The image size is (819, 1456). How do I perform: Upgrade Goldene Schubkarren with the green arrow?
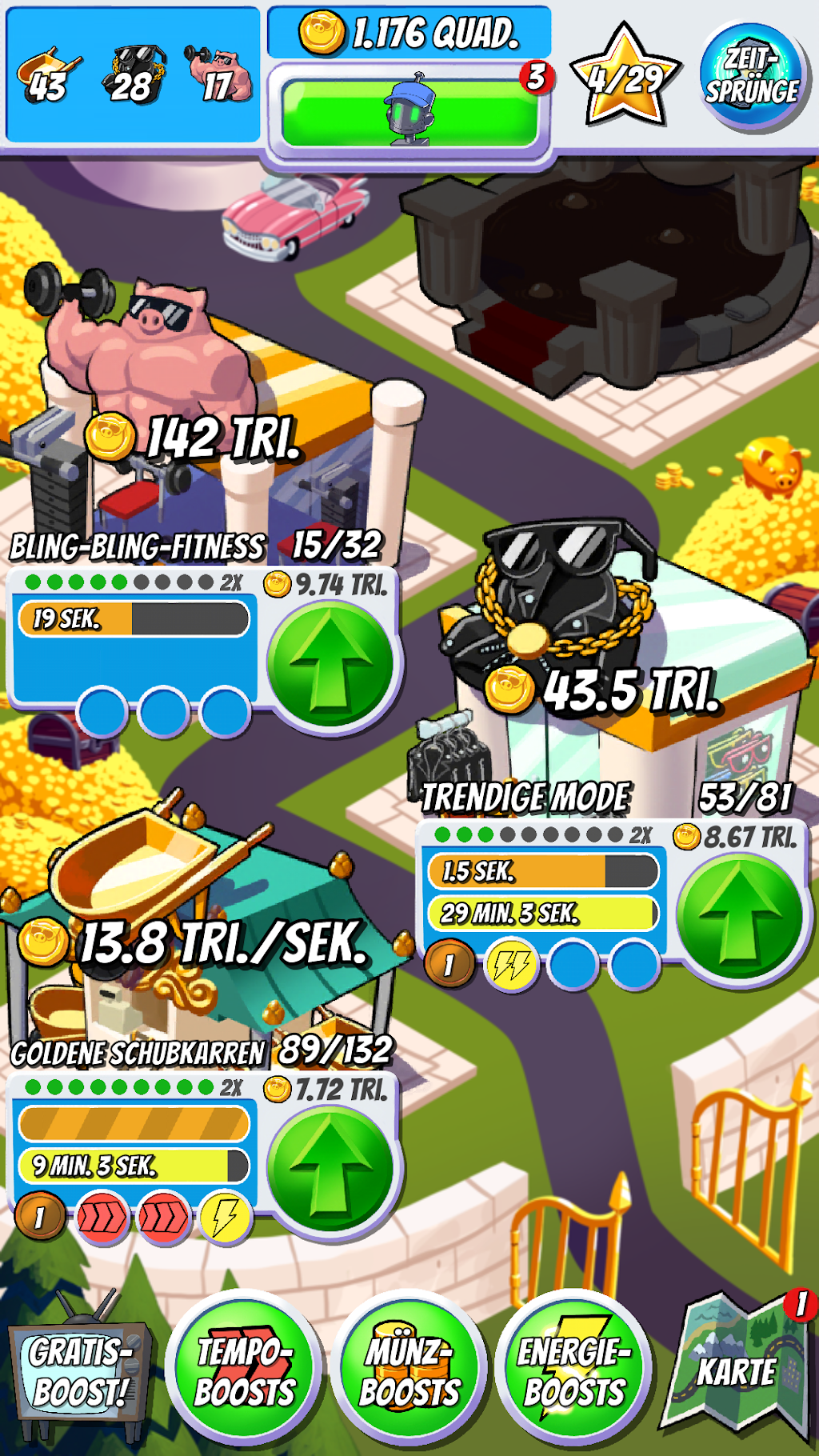tap(331, 1168)
